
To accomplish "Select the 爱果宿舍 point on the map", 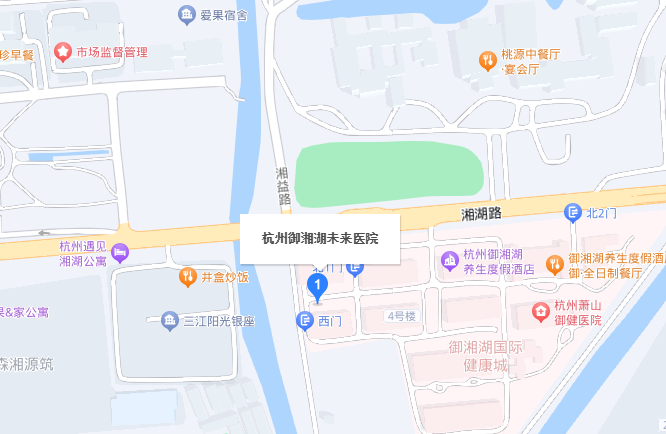I will click(186, 14).
